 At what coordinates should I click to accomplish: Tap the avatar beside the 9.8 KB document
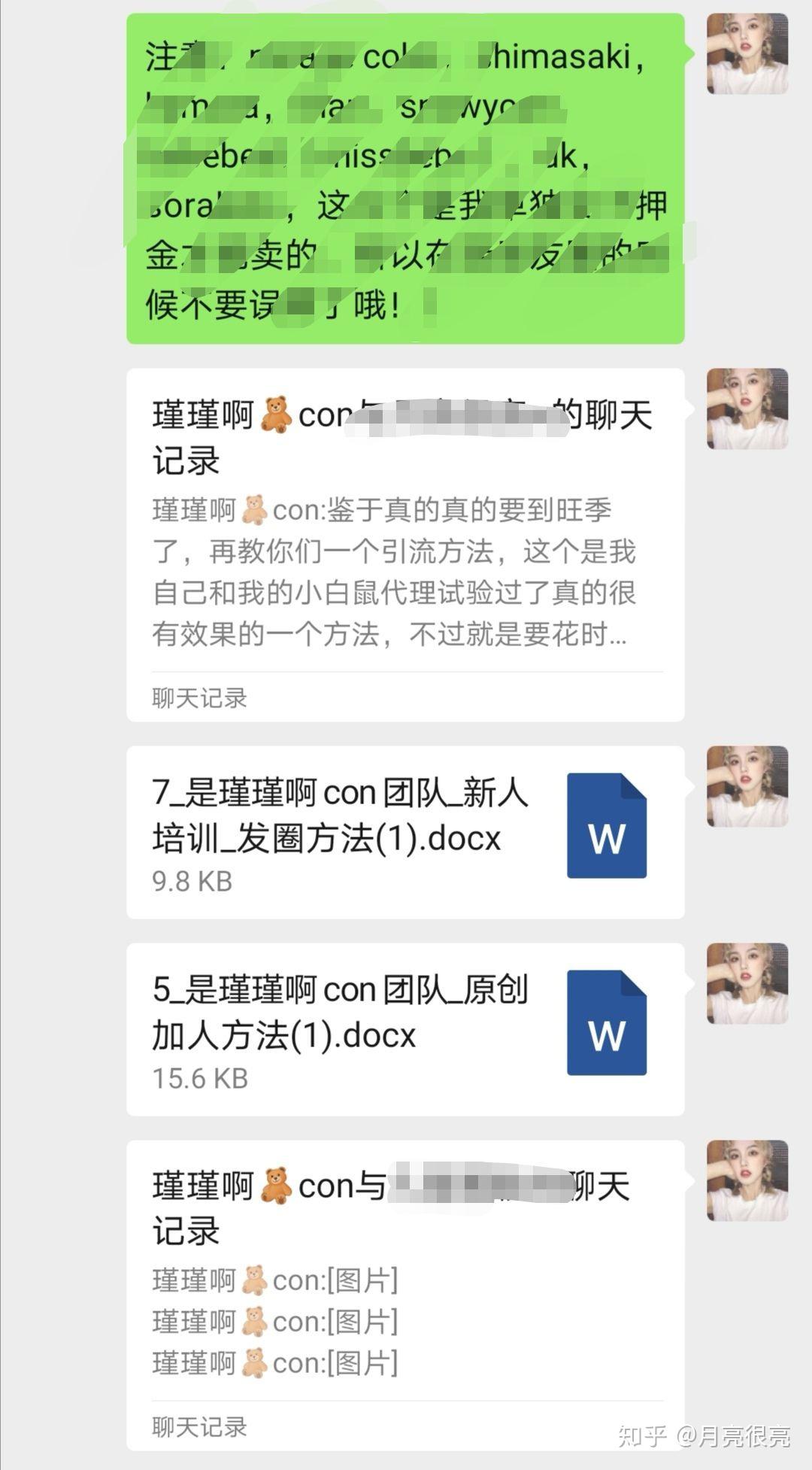click(x=747, y=786)
